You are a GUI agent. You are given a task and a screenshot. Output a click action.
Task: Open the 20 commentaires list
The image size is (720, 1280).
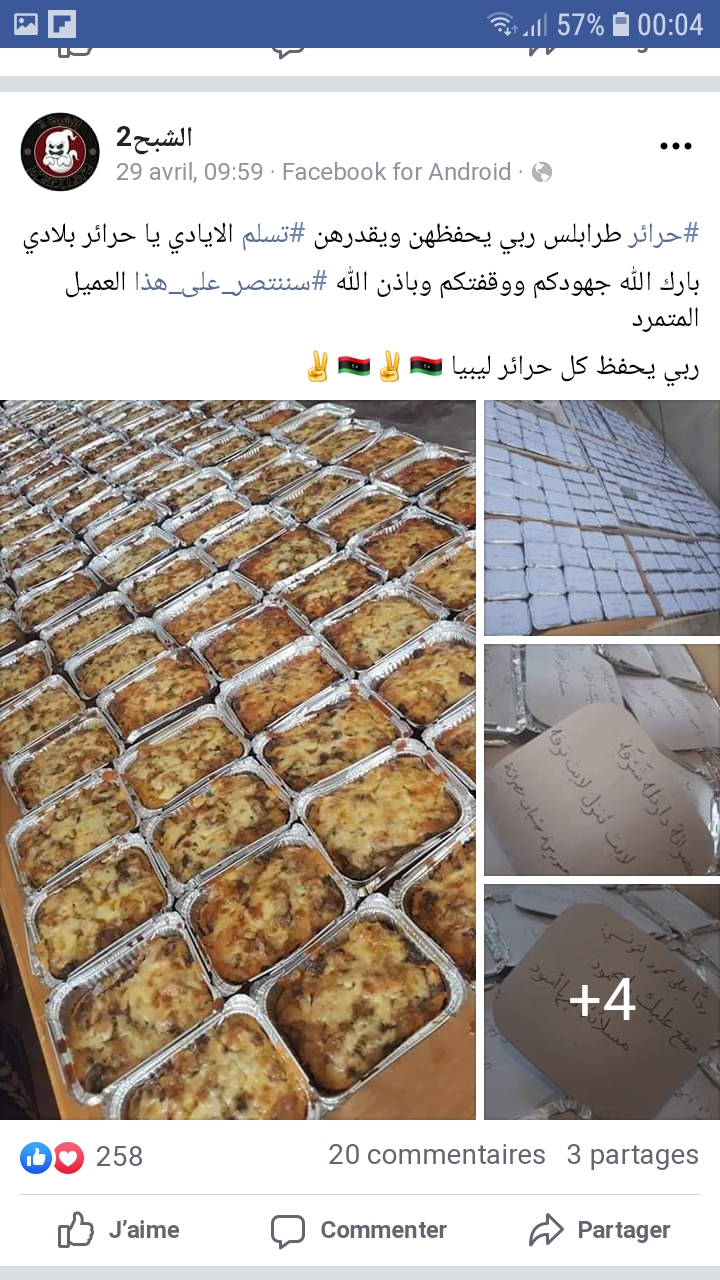coord(436,1155)
